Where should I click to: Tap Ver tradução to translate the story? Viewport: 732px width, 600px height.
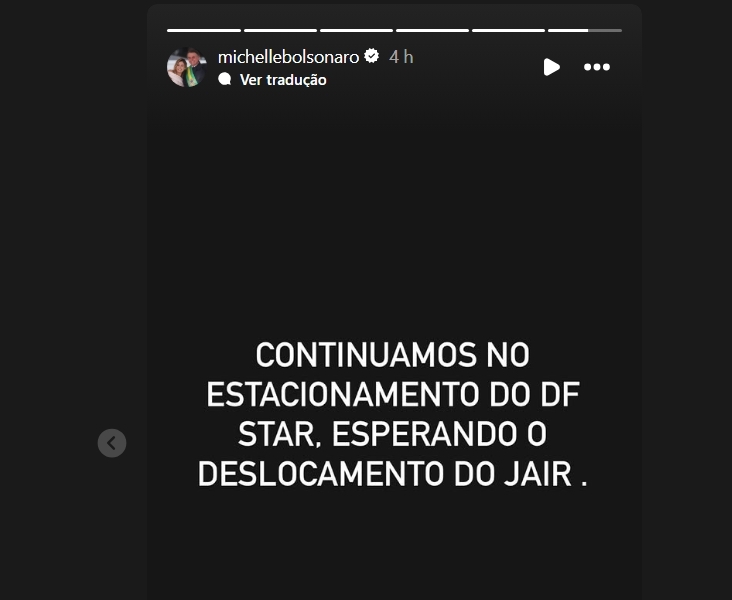pyautogui.click(x=283, y=80)
